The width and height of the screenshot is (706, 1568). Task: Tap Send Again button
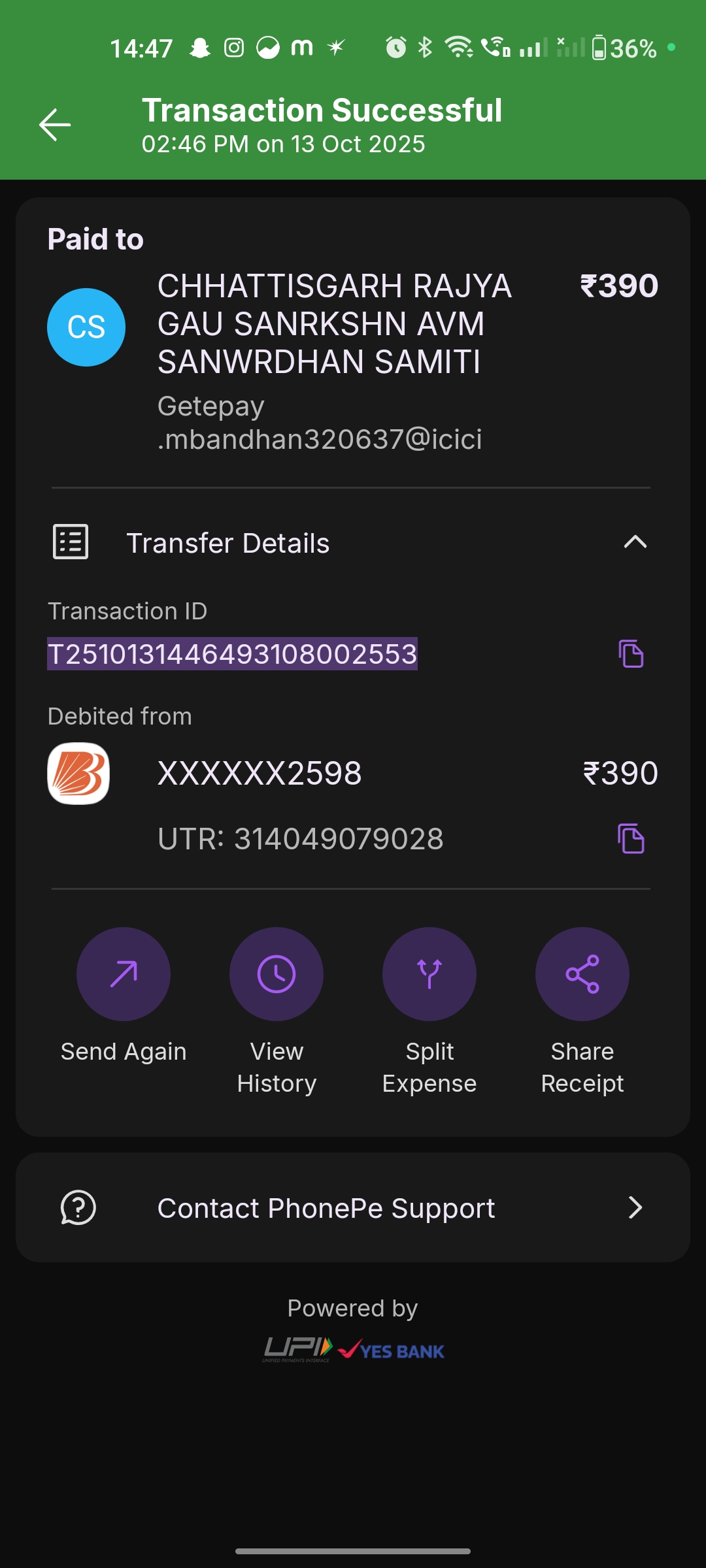click(124, 974)
